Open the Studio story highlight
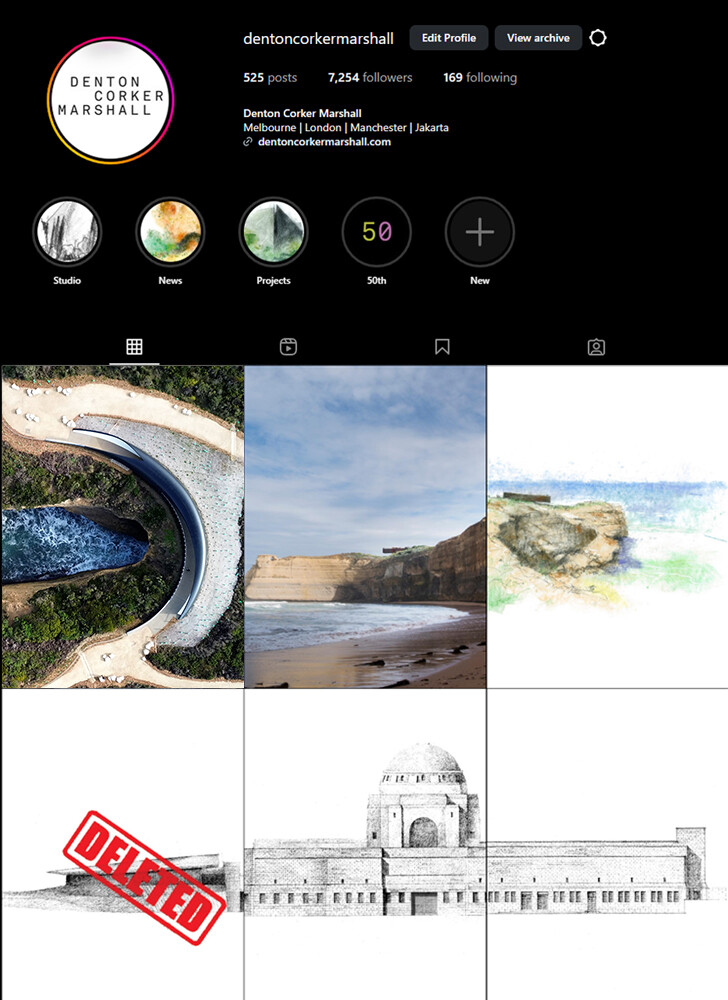 point(67,232)
